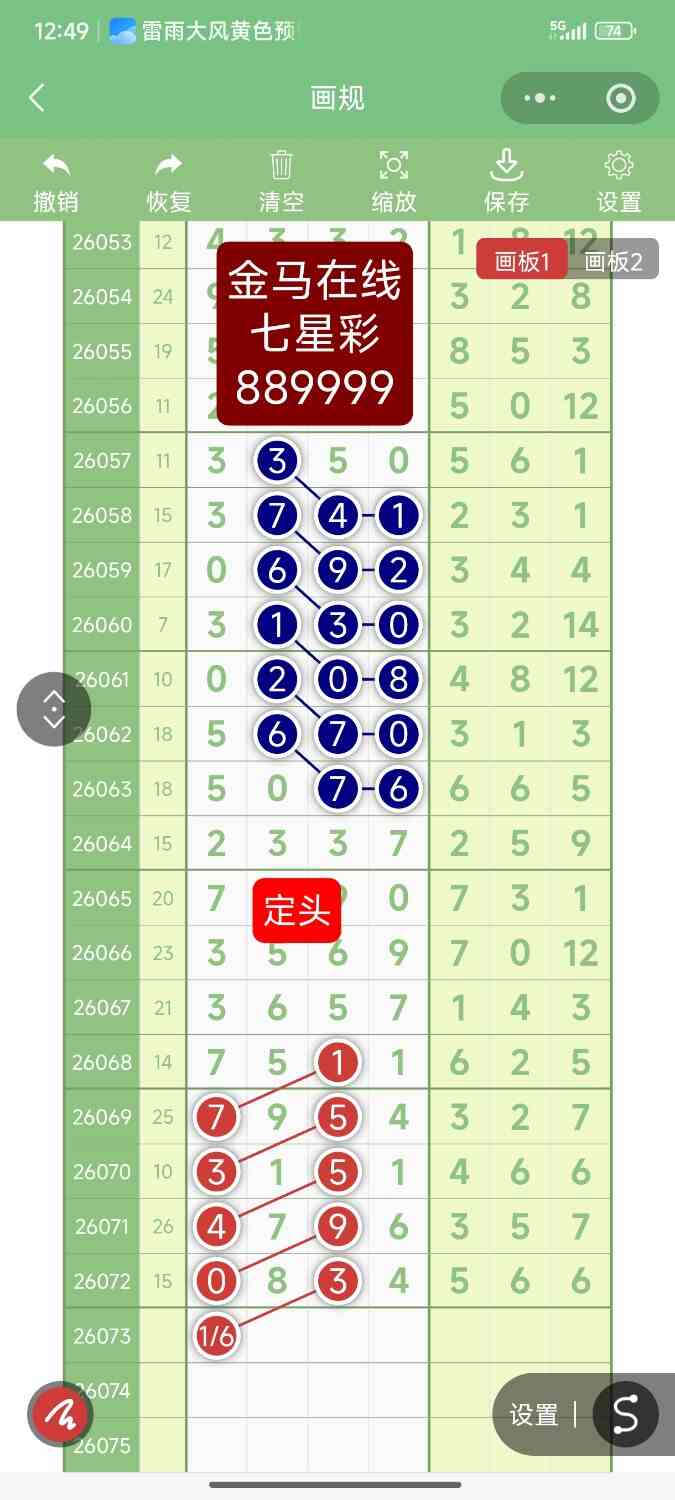Viewport: 675px width, 1500px height.
Task: Switch to 画板1
Action: (522, 261)
